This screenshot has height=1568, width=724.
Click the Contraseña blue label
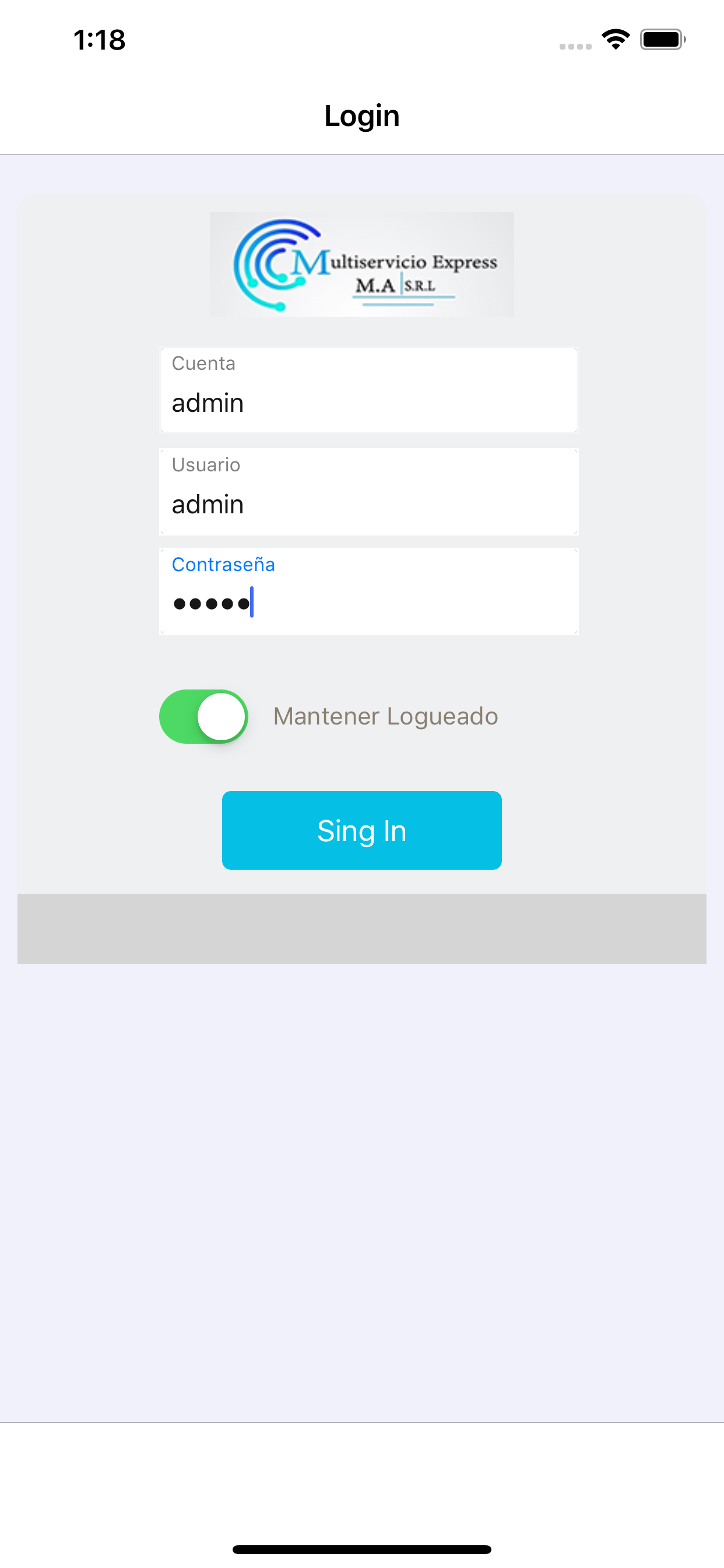coord(223,565)
